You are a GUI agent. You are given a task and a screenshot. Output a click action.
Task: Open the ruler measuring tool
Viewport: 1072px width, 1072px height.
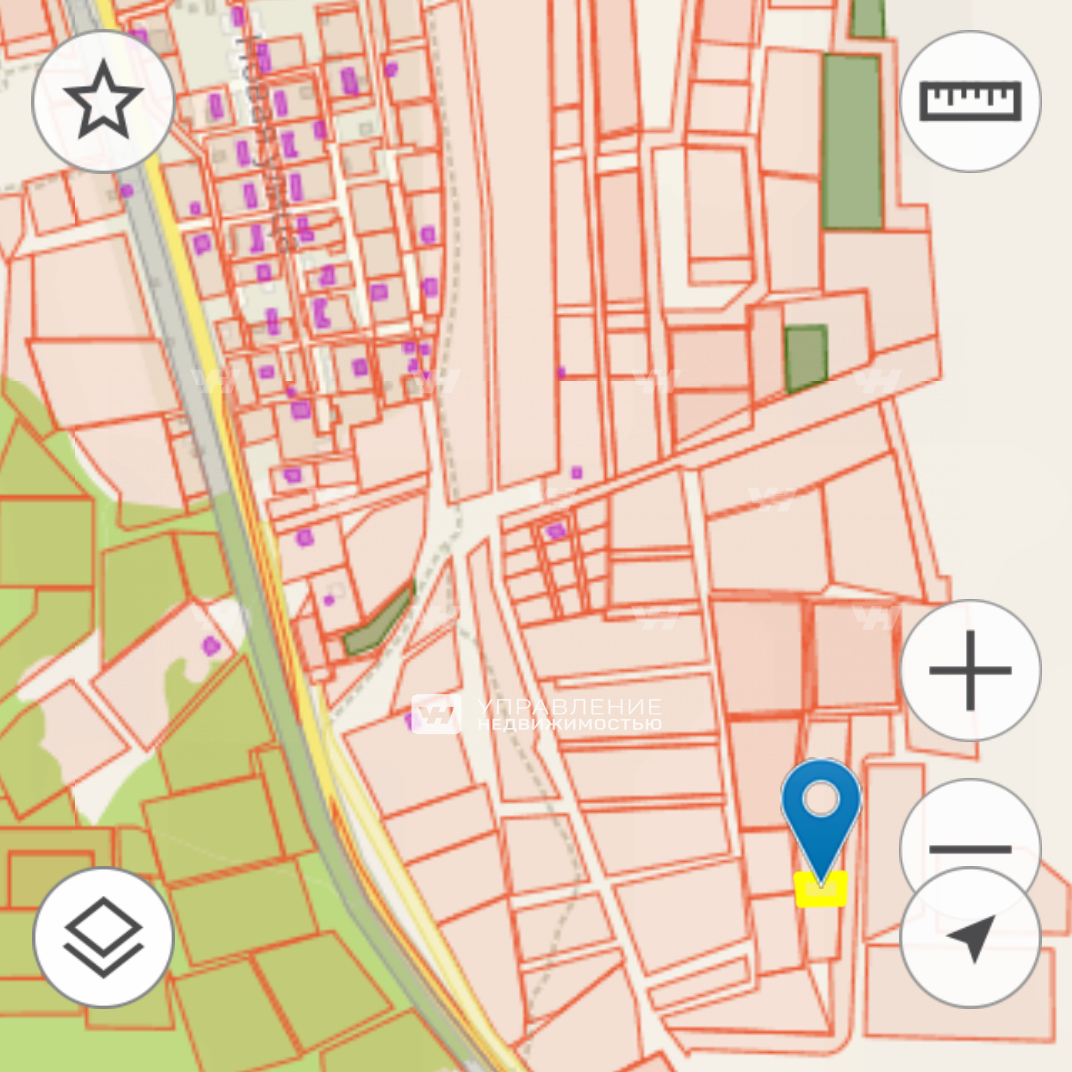tap(970, 101)
